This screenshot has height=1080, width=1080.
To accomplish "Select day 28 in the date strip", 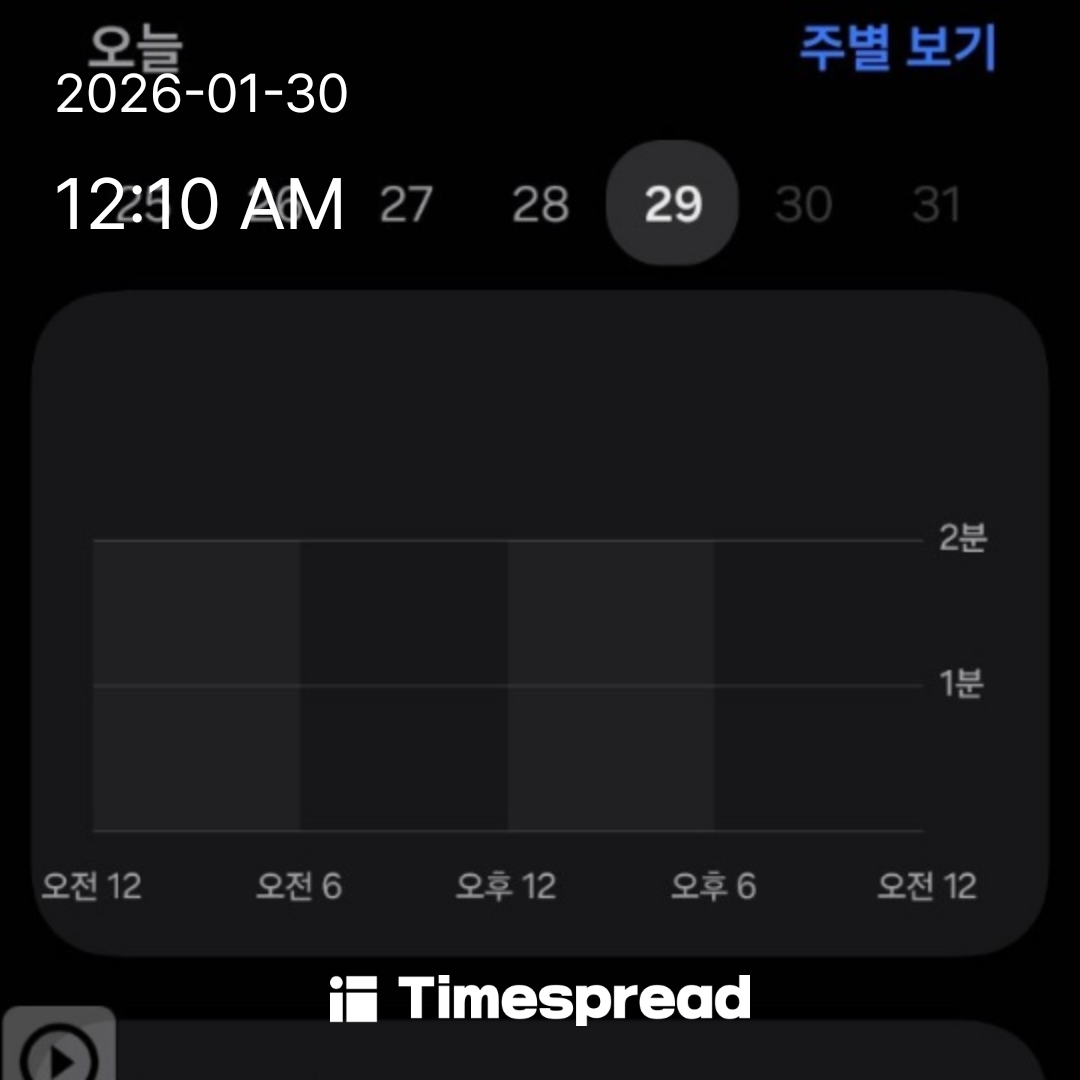I will click(540, 205).
